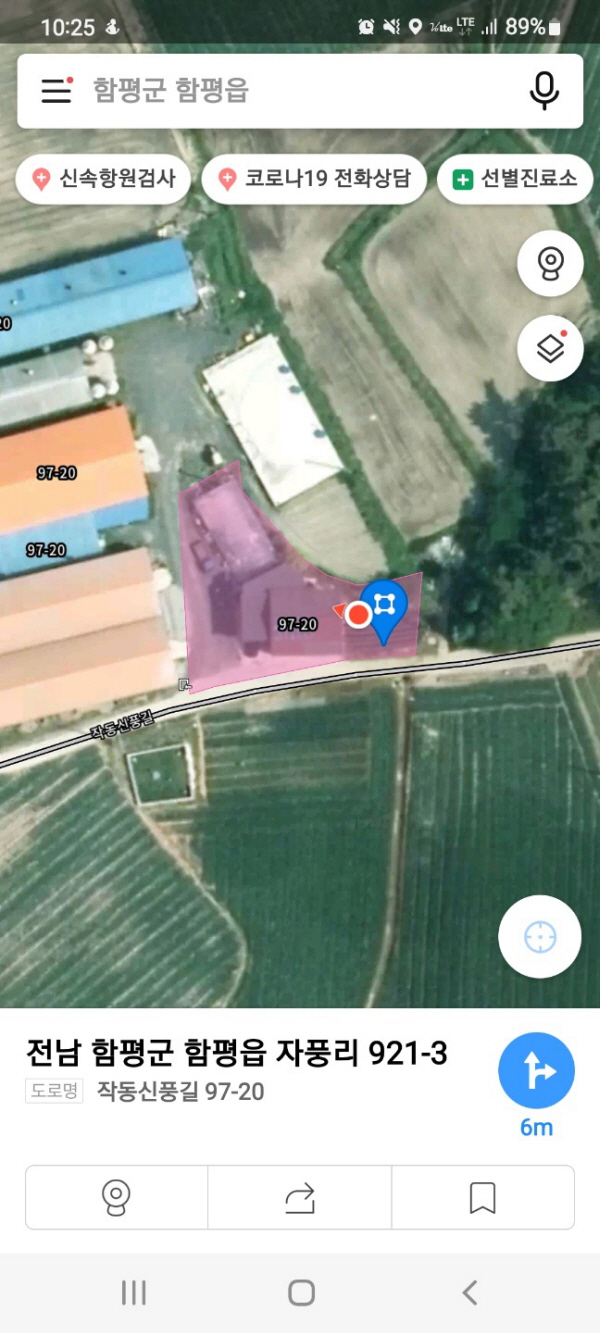Start voice search with the microphone
Image resolution: width=600 pixels, height=1333 pixels.
click(x=544, y=91)
